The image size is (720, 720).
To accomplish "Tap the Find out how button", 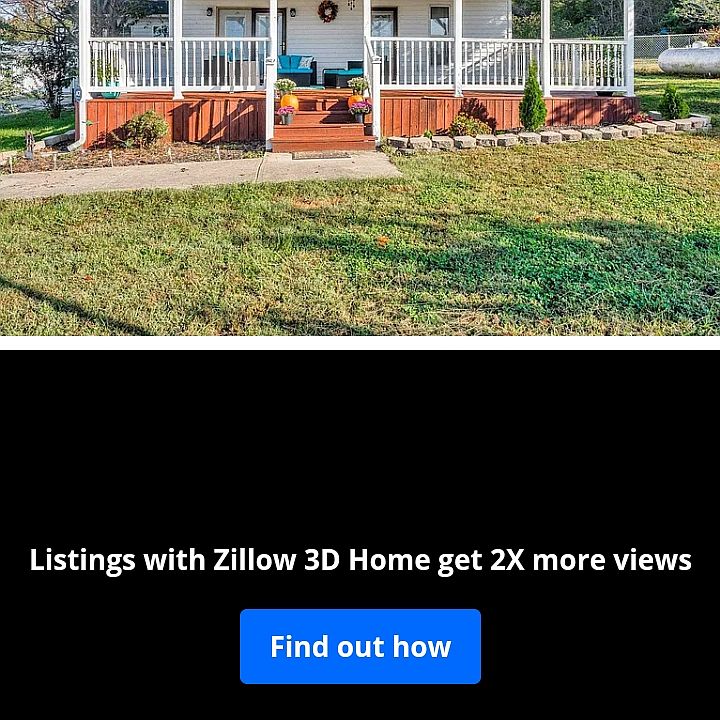I will [x=360, y=646].
